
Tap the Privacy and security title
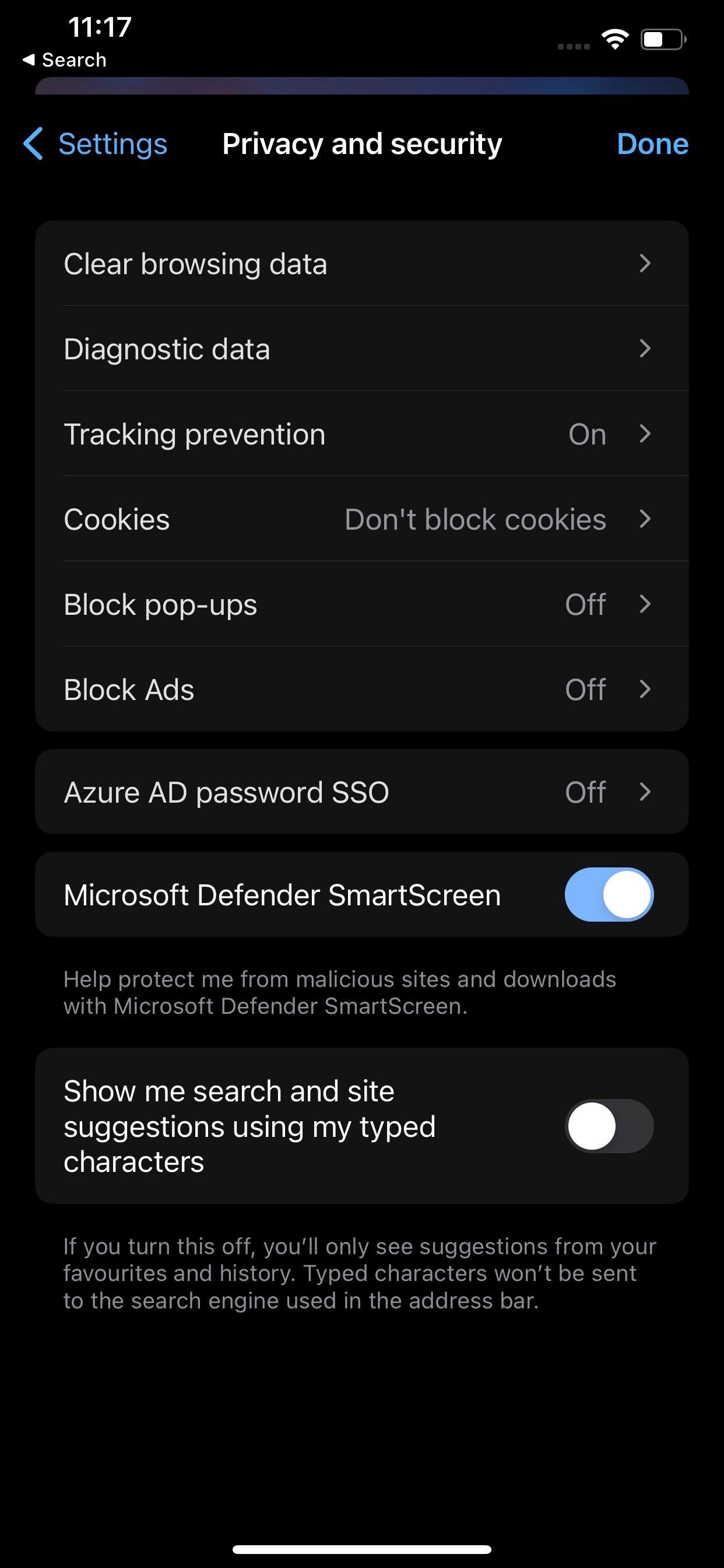(x=362, y=143)
